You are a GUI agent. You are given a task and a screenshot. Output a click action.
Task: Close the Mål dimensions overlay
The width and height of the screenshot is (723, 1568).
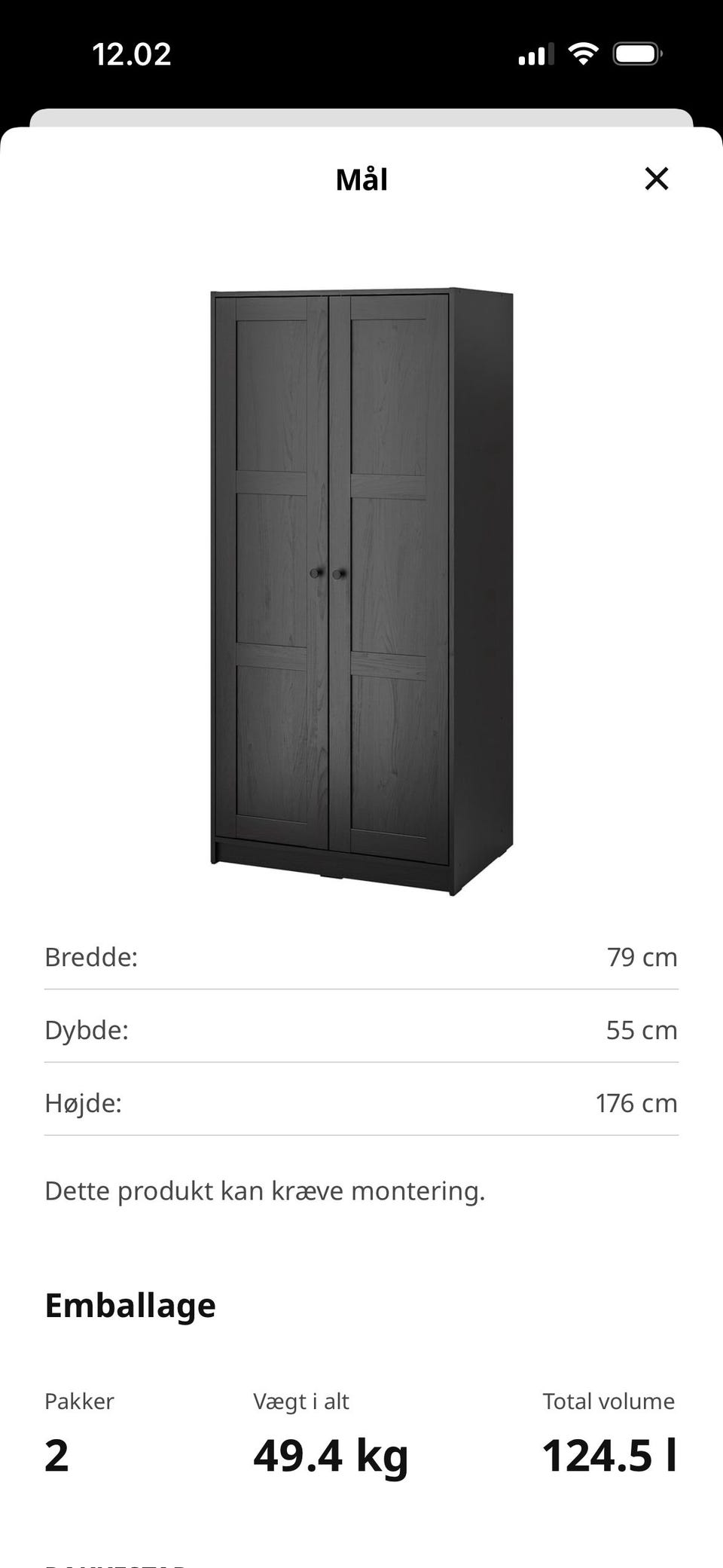tap(657, 179)
